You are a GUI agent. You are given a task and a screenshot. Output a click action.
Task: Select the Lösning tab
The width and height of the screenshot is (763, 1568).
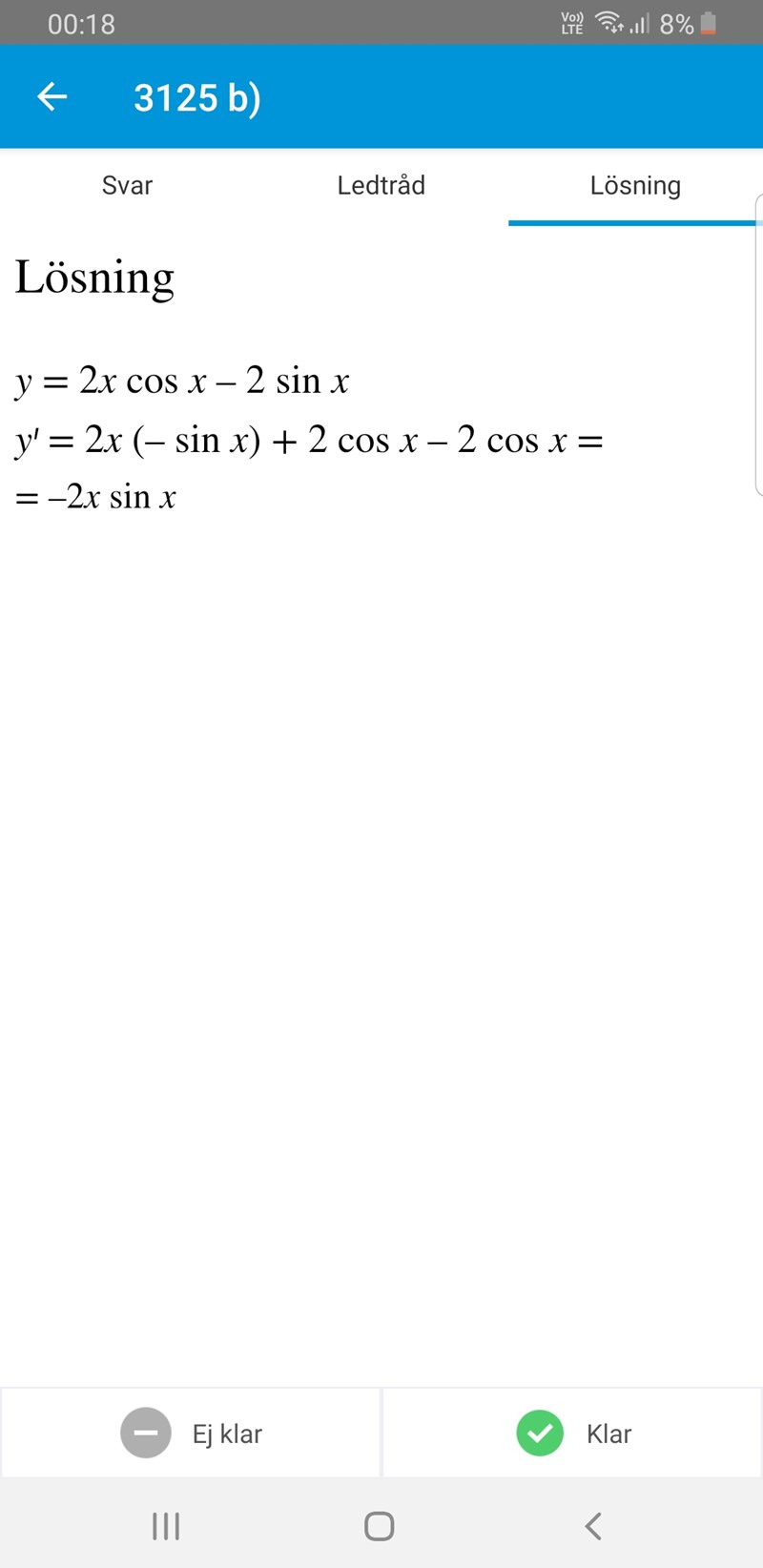coord(635,185)
